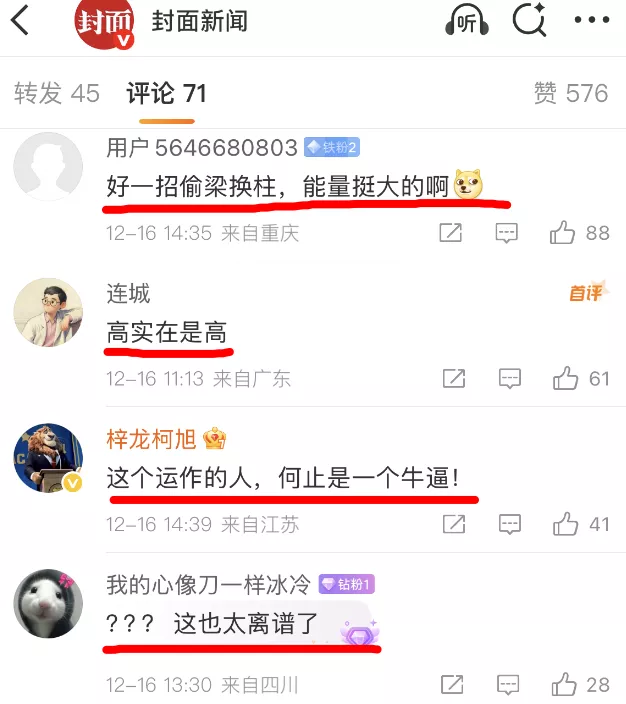Like the comment by 我的心像刀一样冰冷
Screen dimensions: 626x704
click(x=565, y=685)
